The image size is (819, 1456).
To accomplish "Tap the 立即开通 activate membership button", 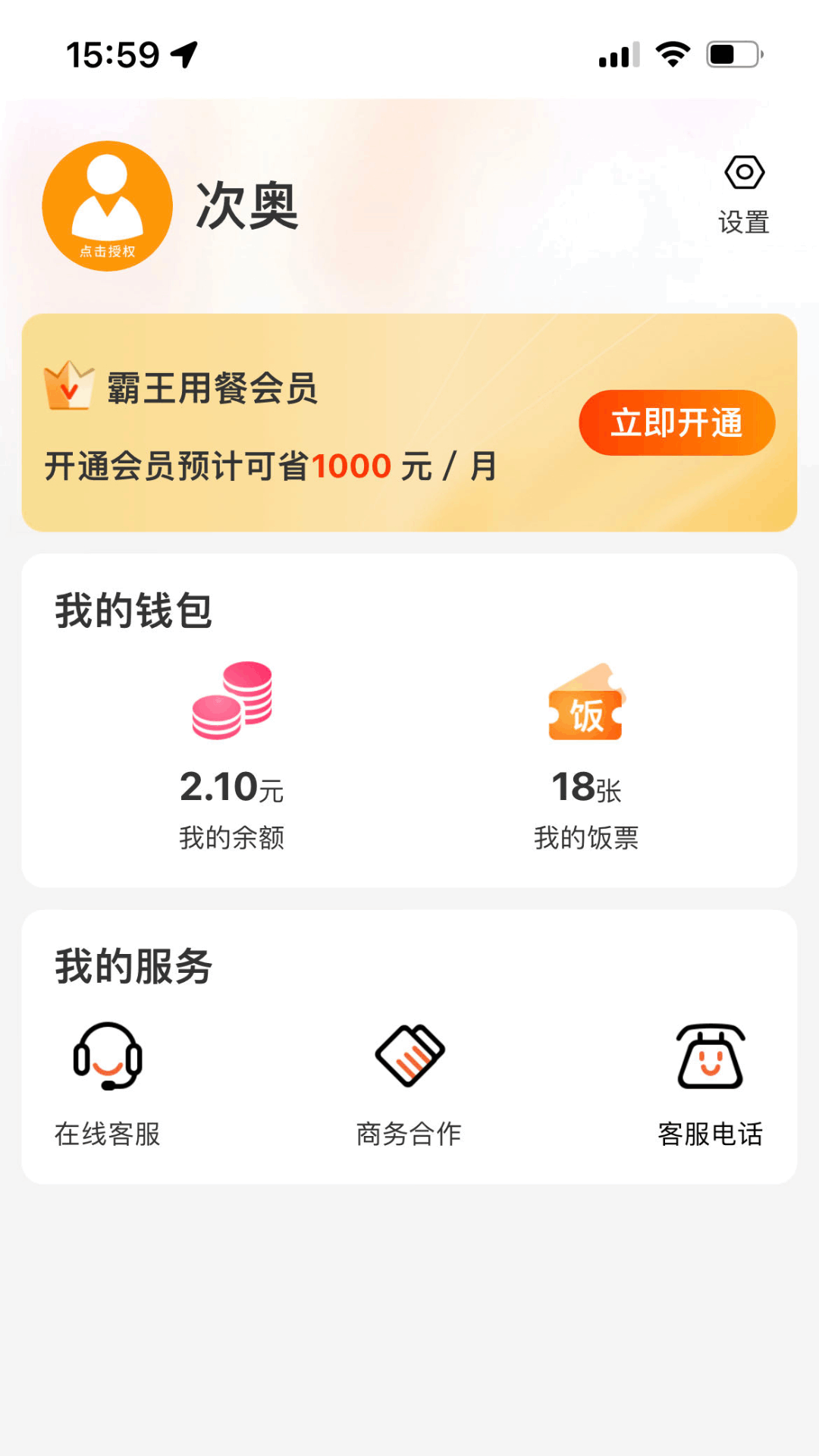I will tap(677, 425).
